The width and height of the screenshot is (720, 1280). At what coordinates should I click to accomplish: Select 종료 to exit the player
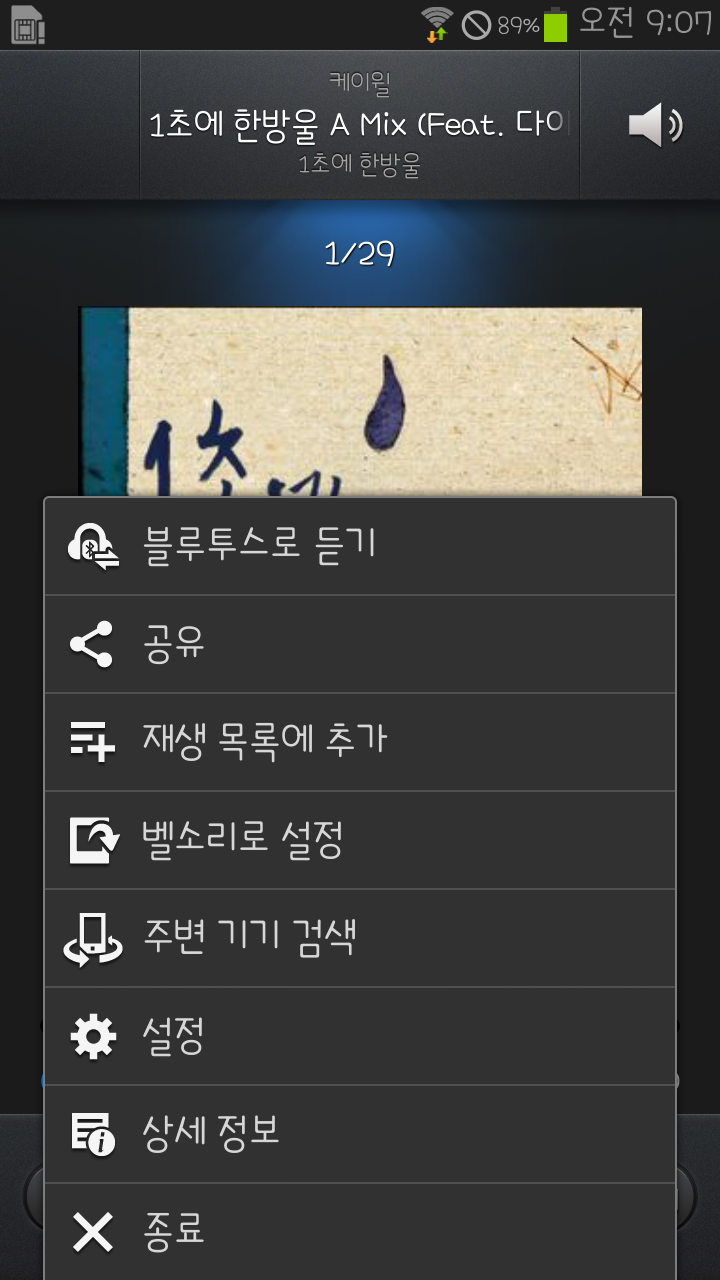360,1230
